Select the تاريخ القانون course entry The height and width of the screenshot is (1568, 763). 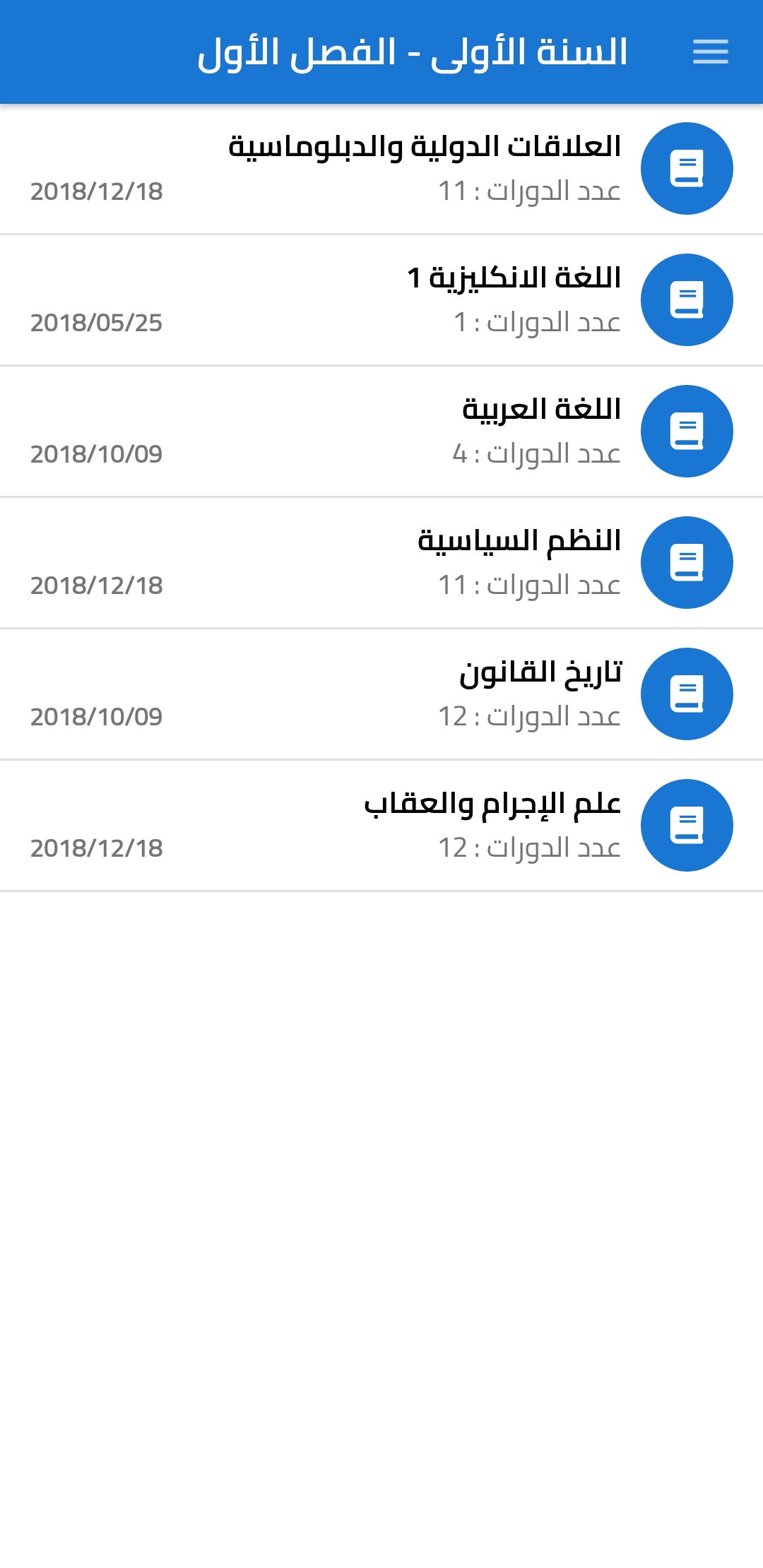point(381,694)
